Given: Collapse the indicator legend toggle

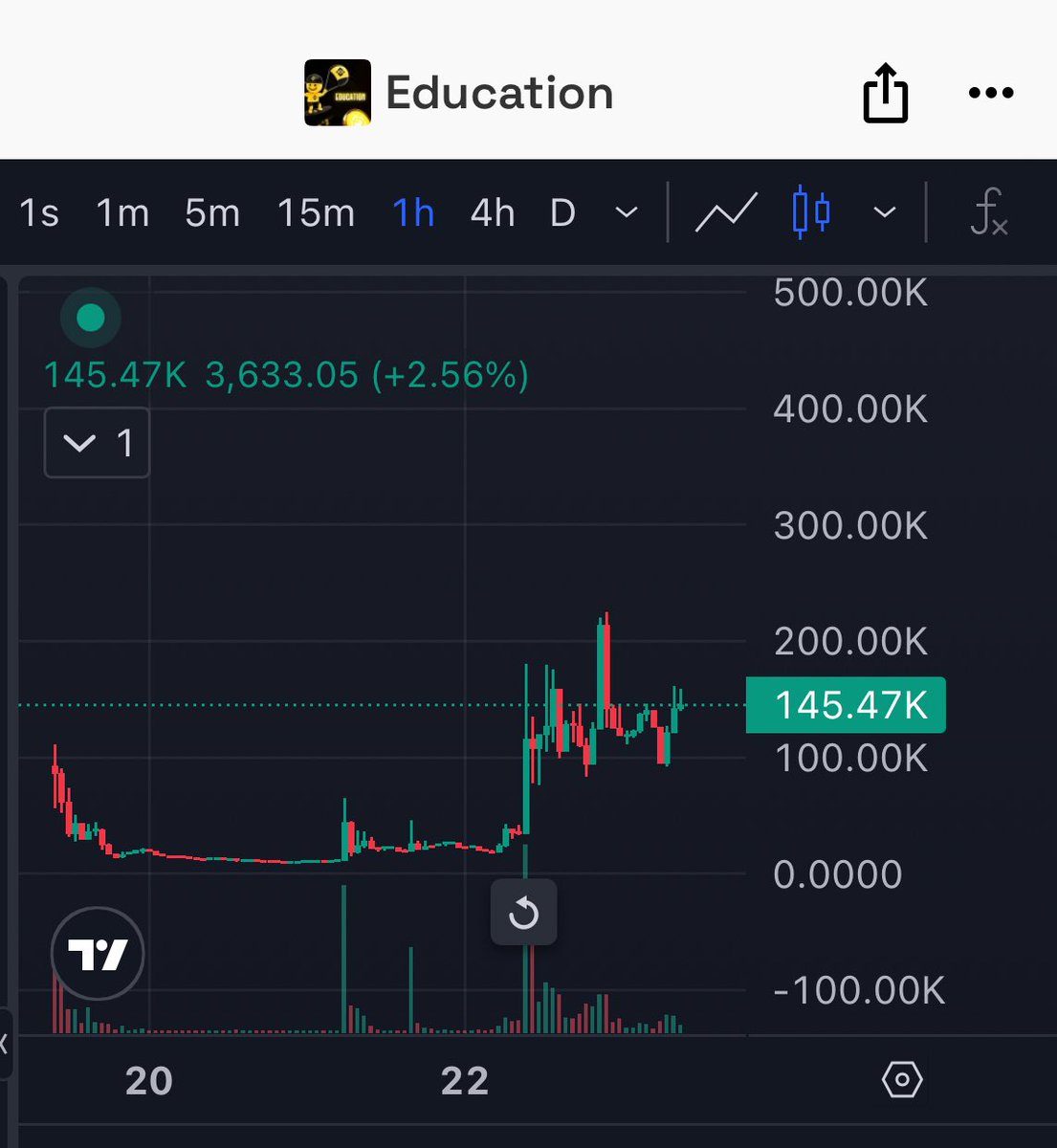Looking at the screenshot, I should pyautogui.click(x=96, y=443).
